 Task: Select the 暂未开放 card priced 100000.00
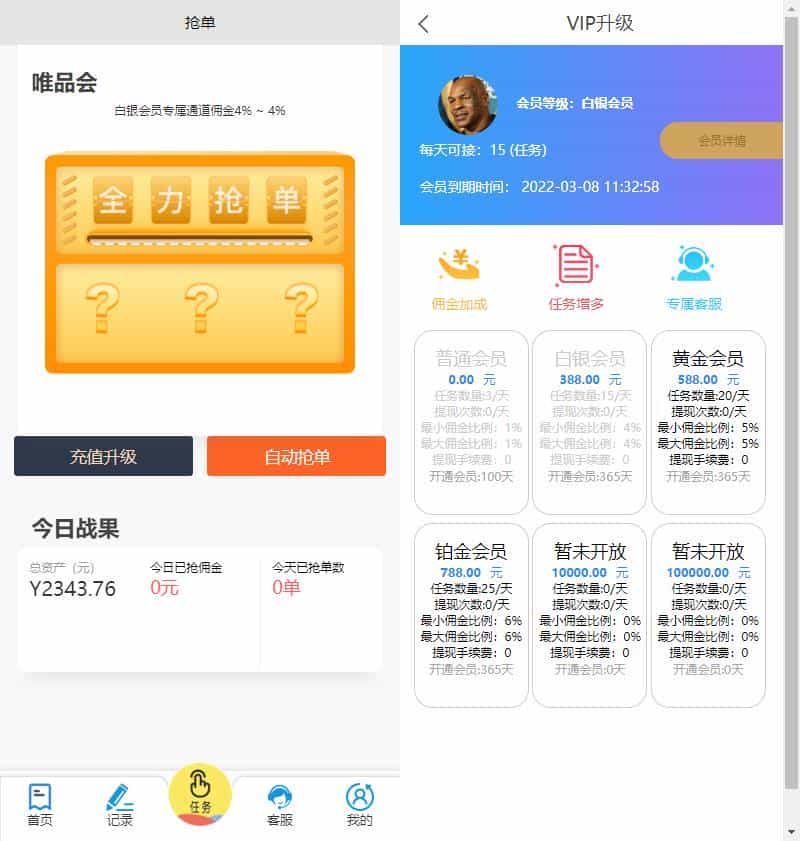pyautogui.click(x=708, y=615)
